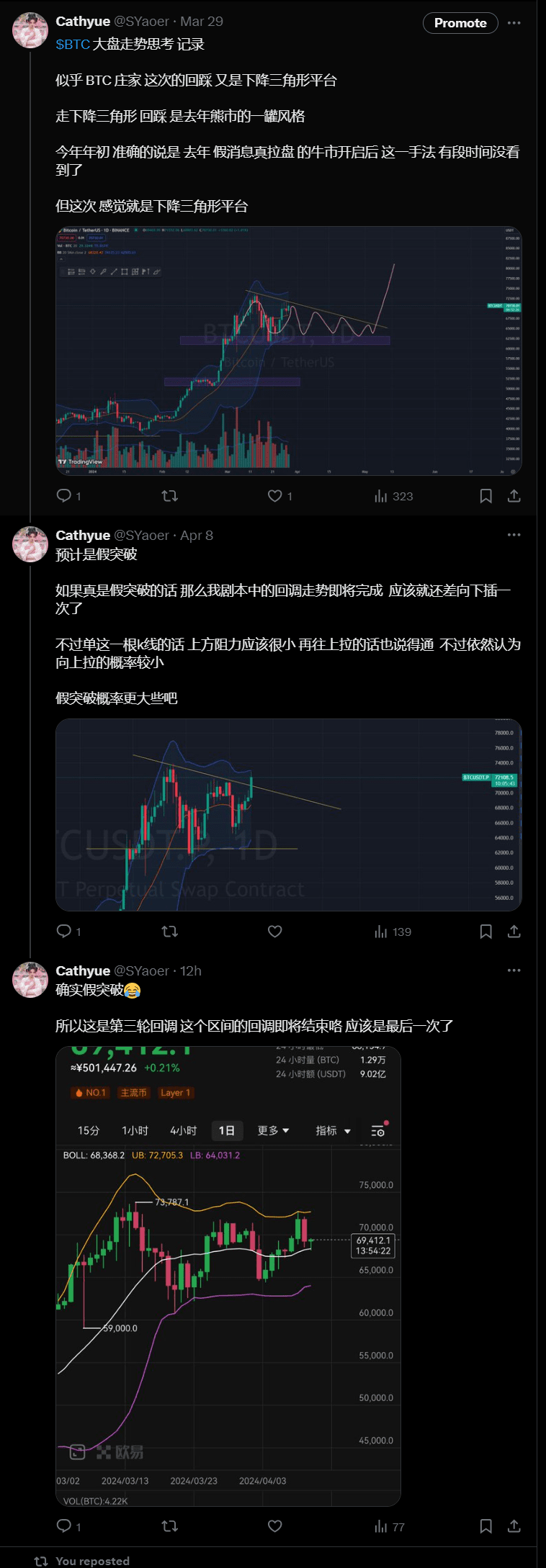The image size is (546, 1568).
Task: Bookmark the Apr 8 post
Action: [x=486, y=932]
